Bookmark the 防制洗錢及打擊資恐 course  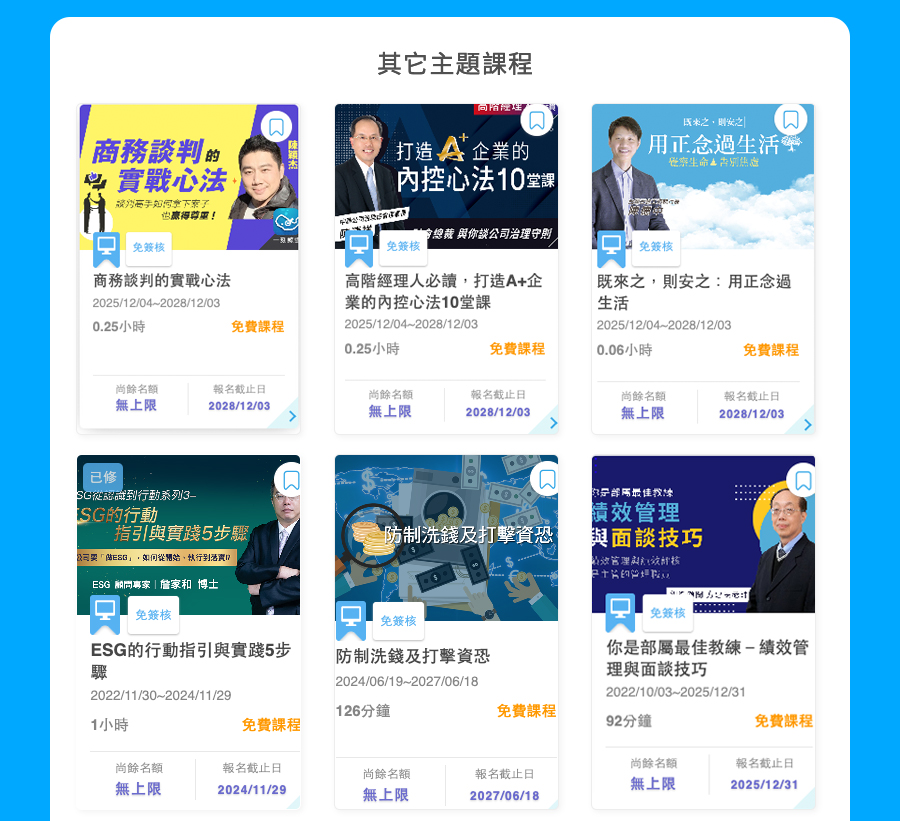click(547, 479)
